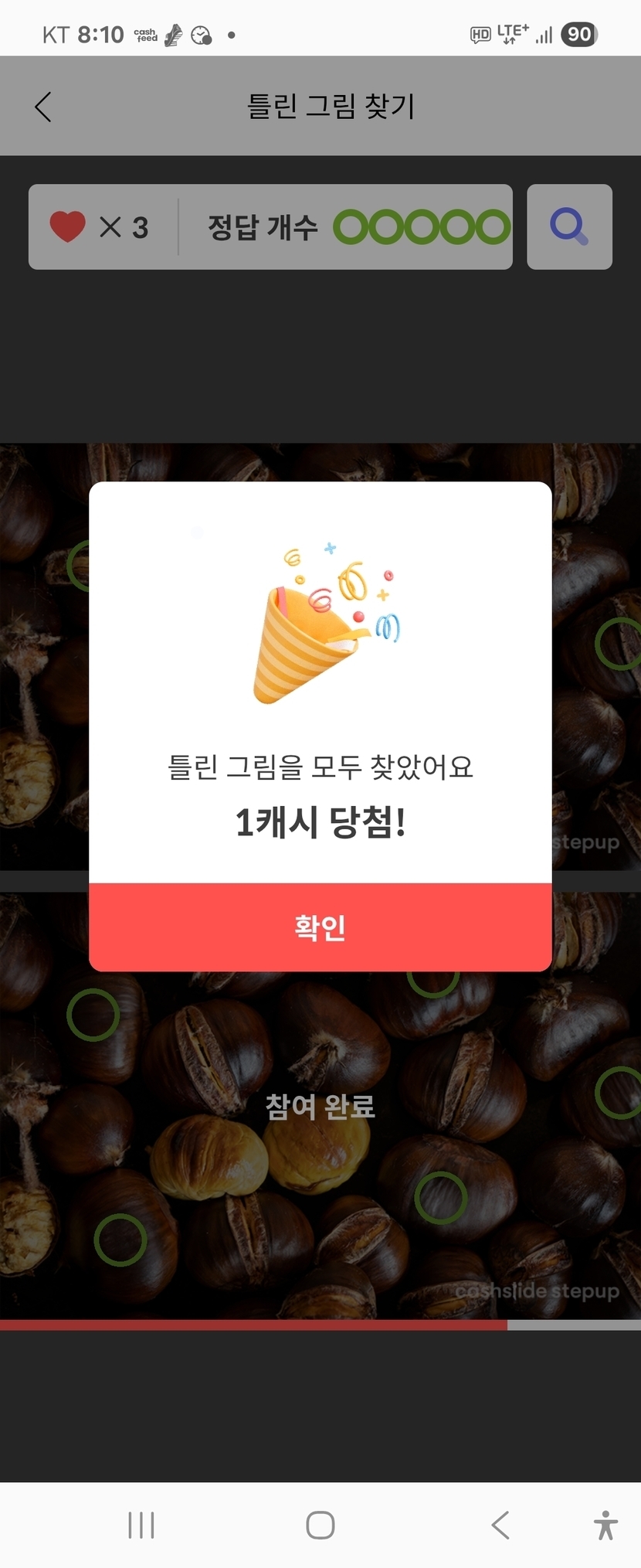
Task: Go to the device home screen
Action: (320, 1525)
